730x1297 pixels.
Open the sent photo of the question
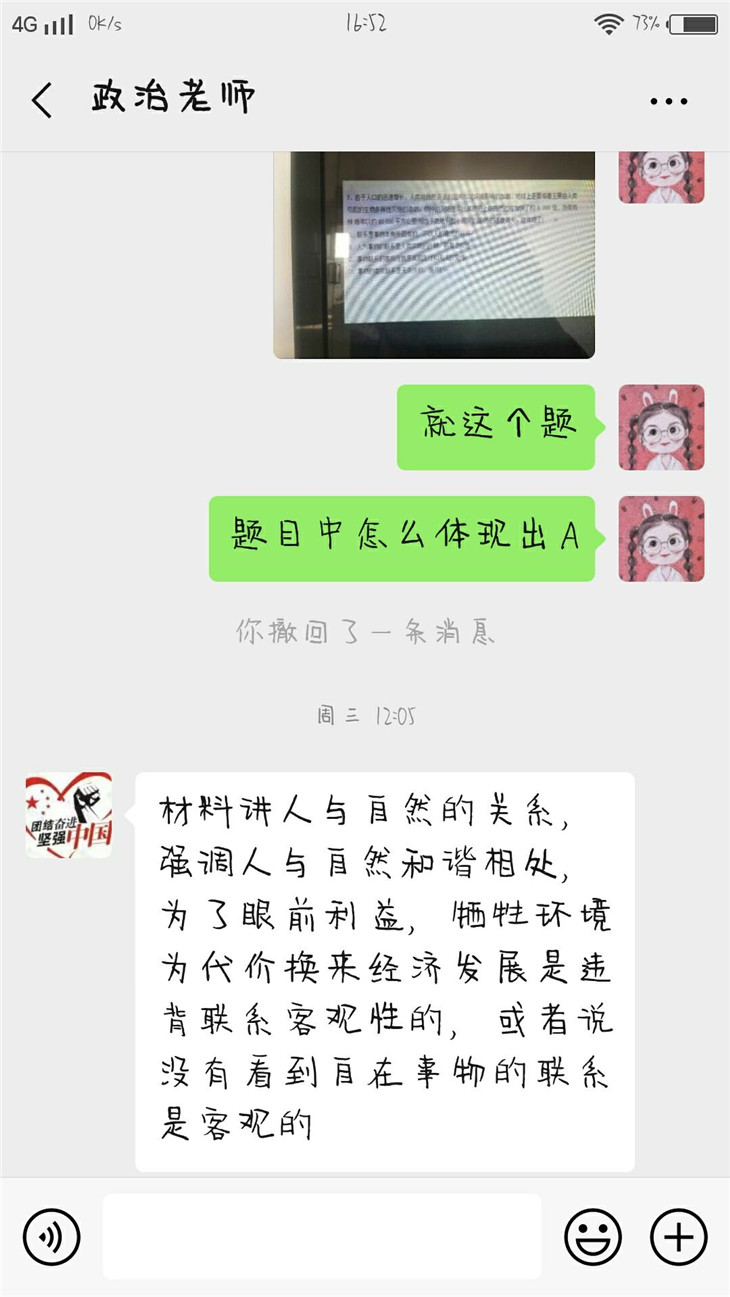click(434, 254)
